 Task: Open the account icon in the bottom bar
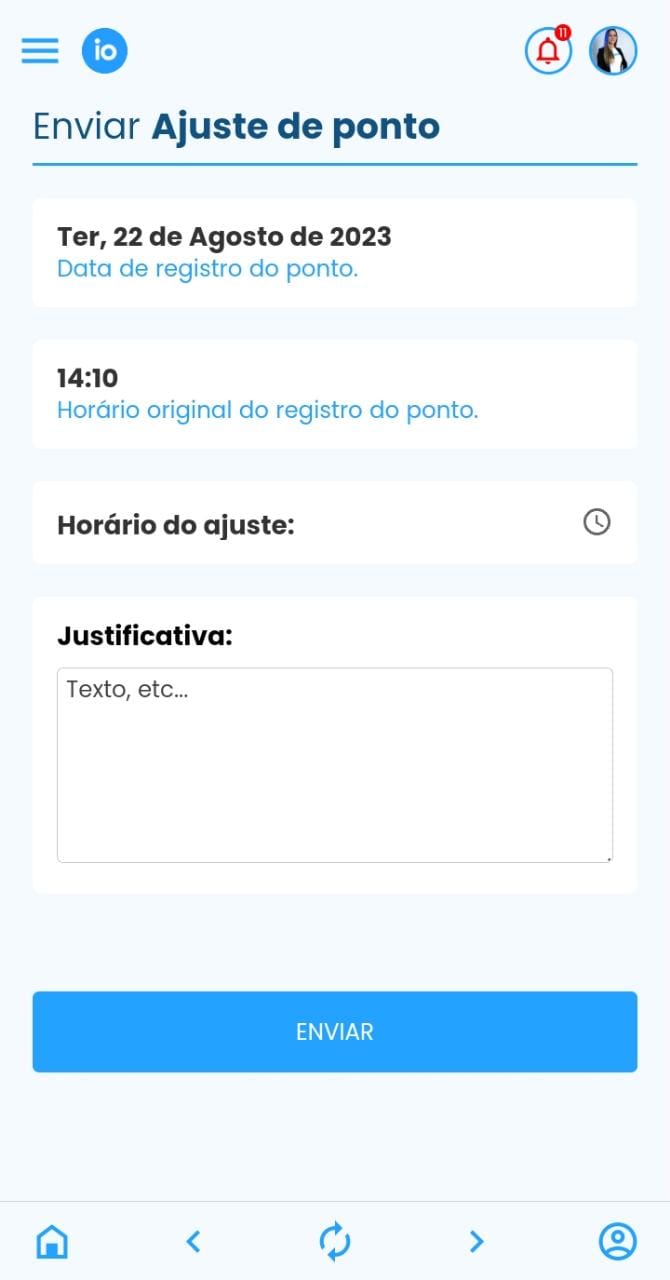pos(617,1242)
